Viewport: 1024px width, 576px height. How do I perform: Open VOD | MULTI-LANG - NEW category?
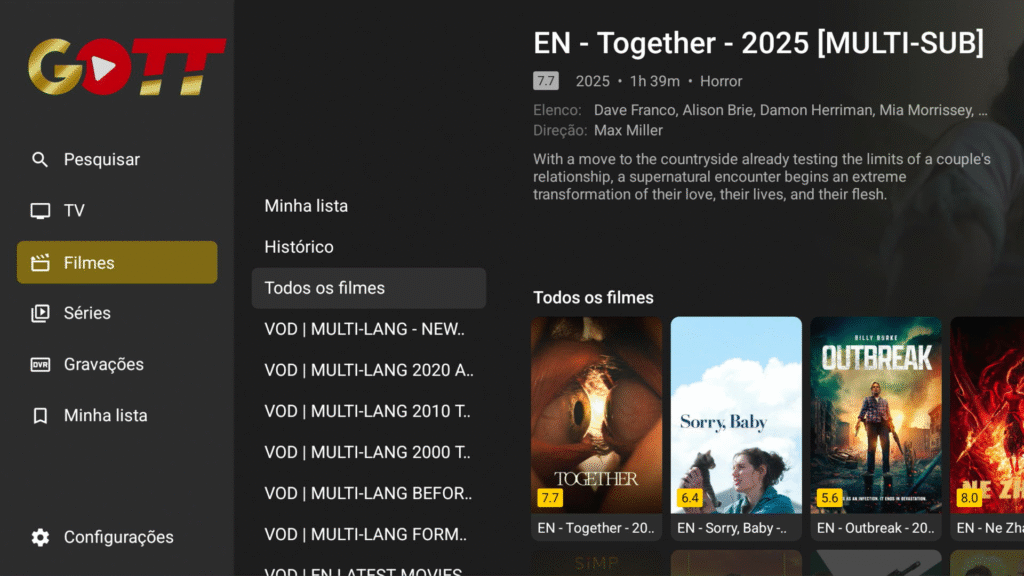pyautogui.click(x=365, y=329)
